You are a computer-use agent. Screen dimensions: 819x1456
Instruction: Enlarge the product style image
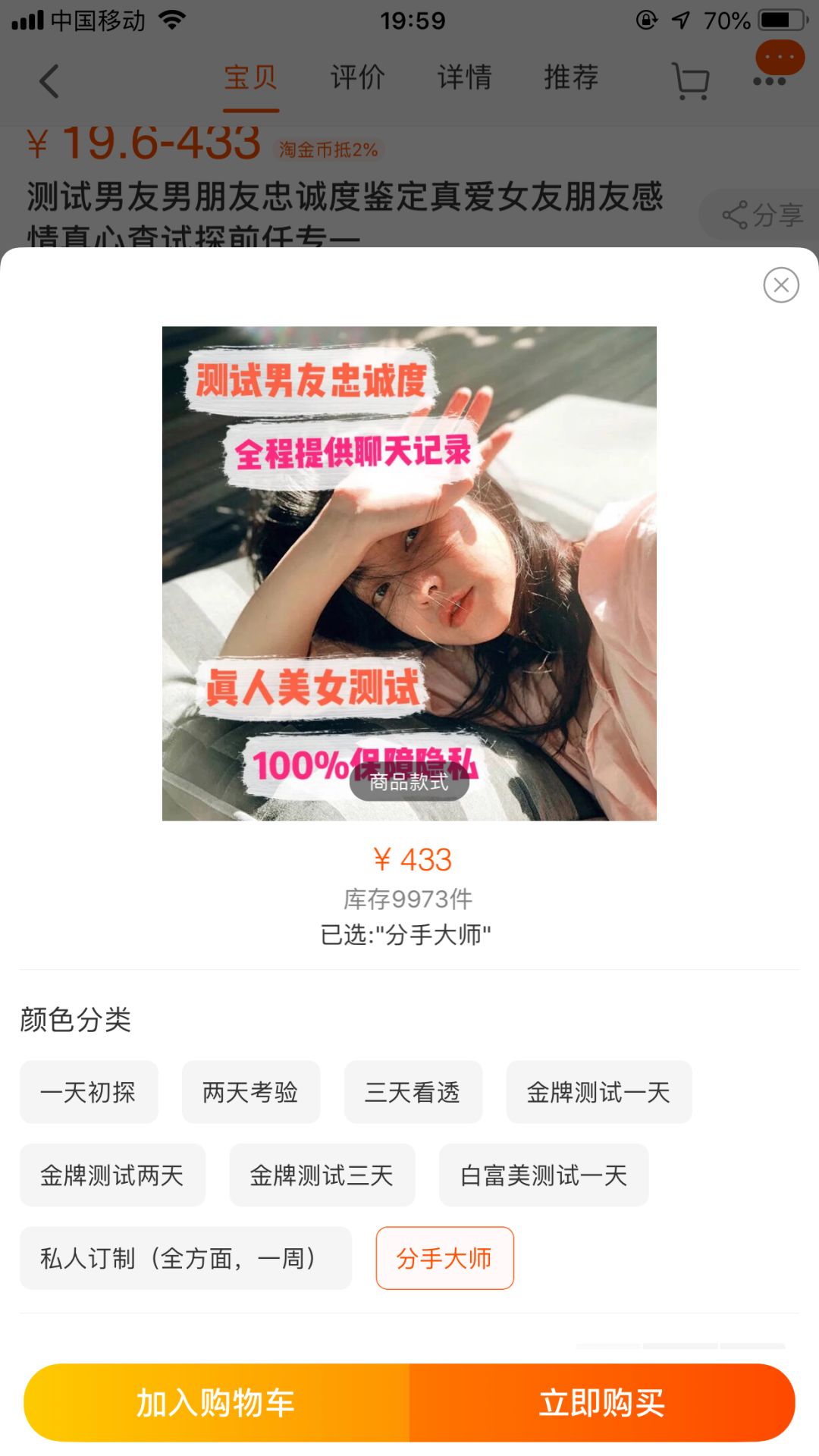409,573
